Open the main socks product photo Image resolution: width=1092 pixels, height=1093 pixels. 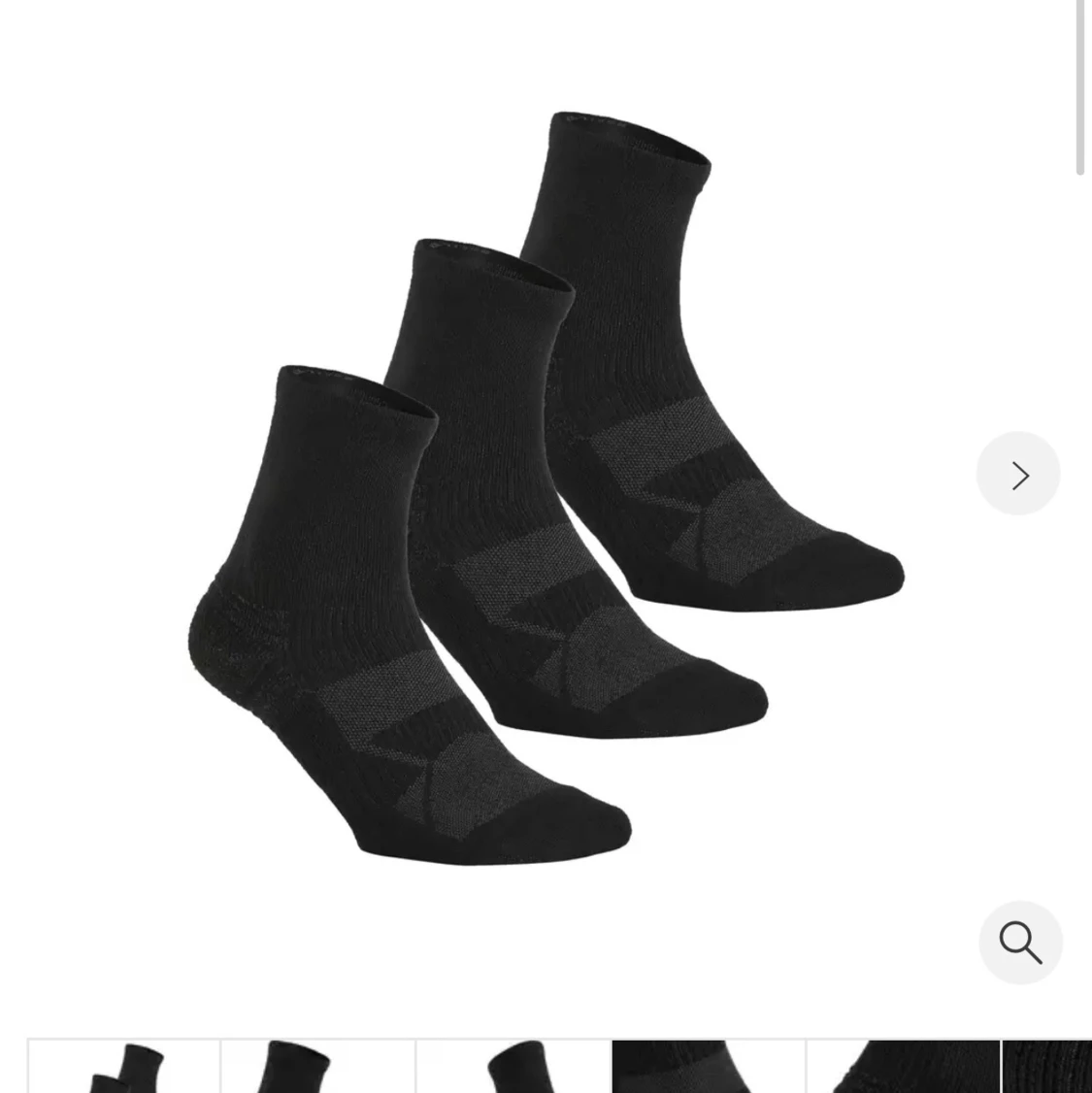point(544,485)
